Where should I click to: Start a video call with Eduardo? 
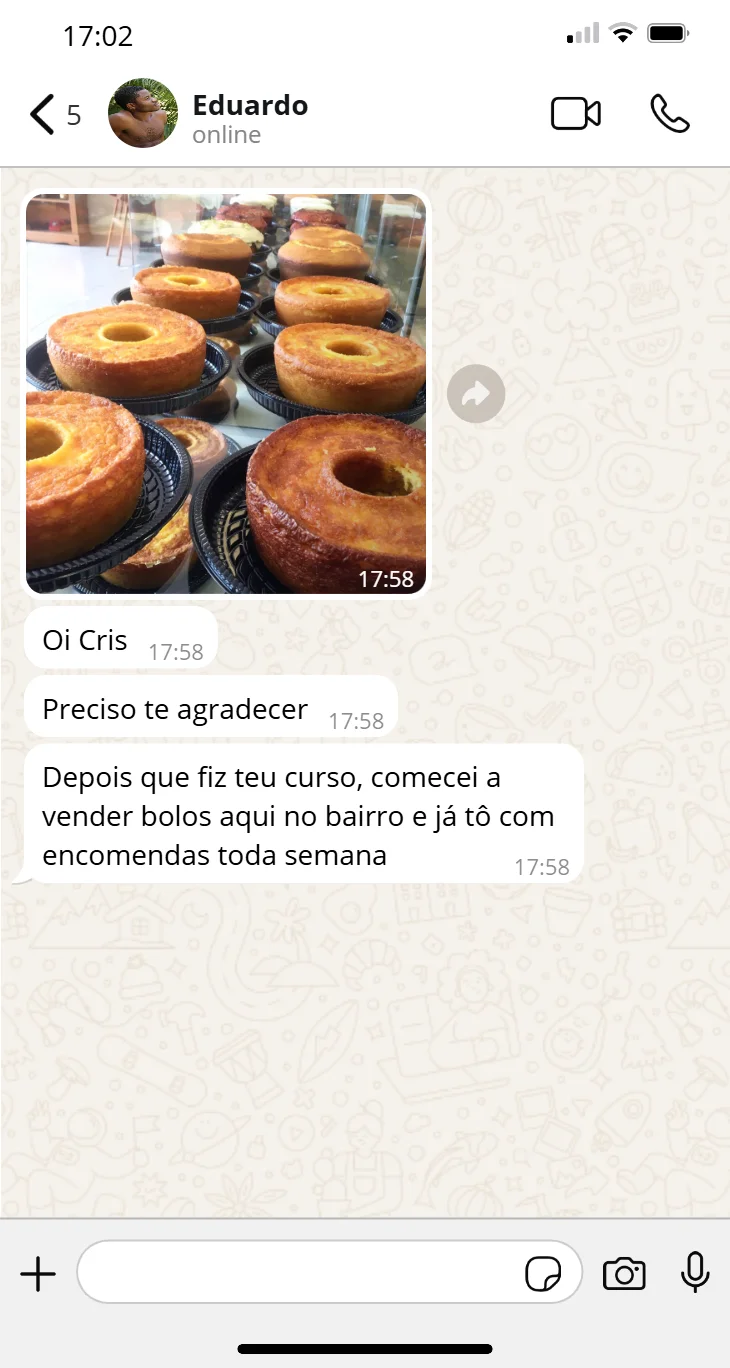pyautogui.click(x=576, y=114)
